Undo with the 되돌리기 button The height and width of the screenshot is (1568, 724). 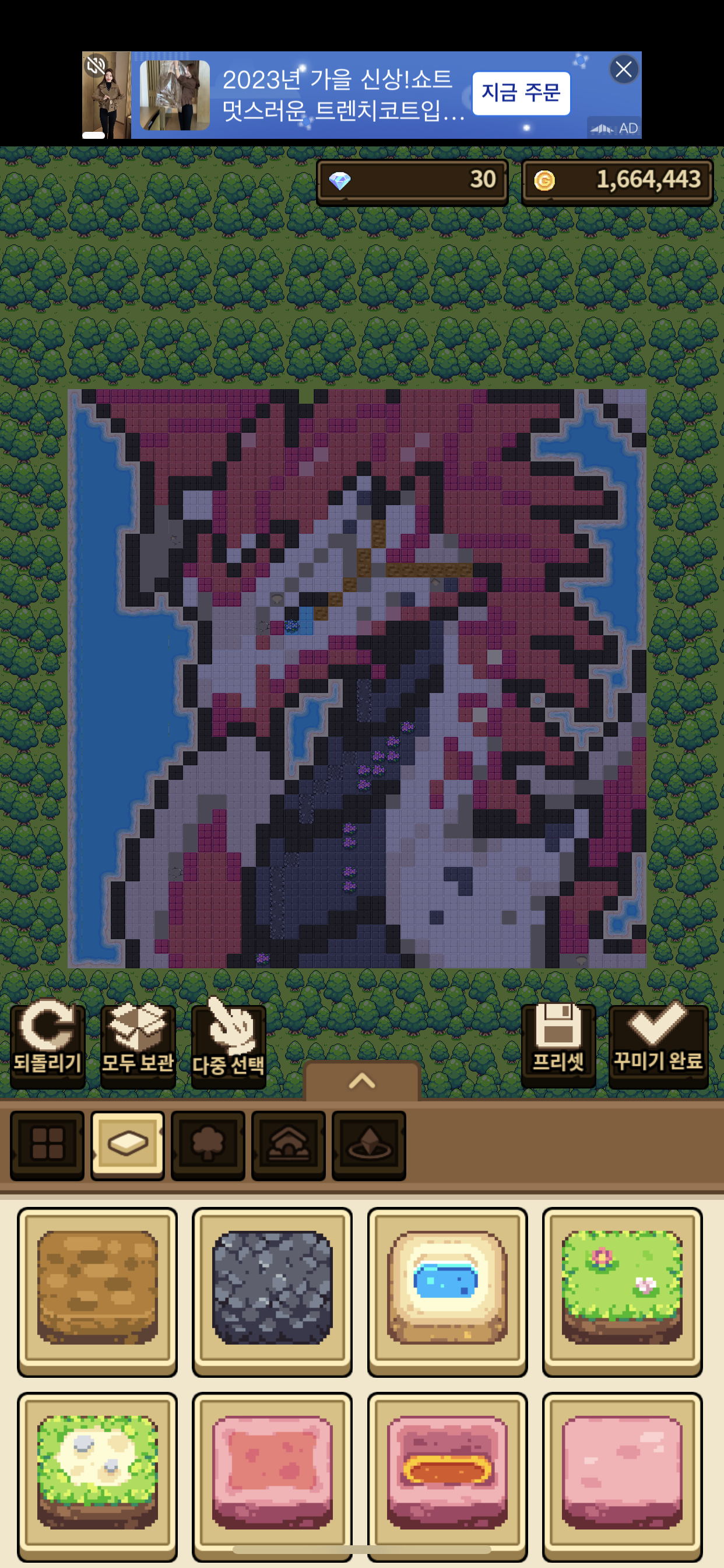pyautogui.click(x=47, y=1045)
